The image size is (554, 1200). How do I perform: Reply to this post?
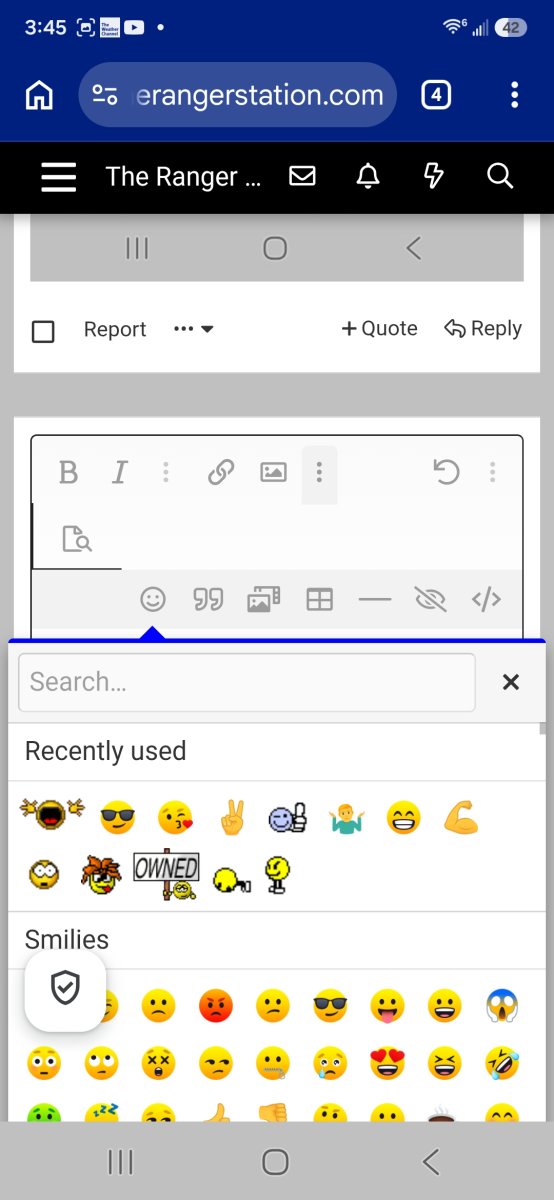[x=483, y=328]
